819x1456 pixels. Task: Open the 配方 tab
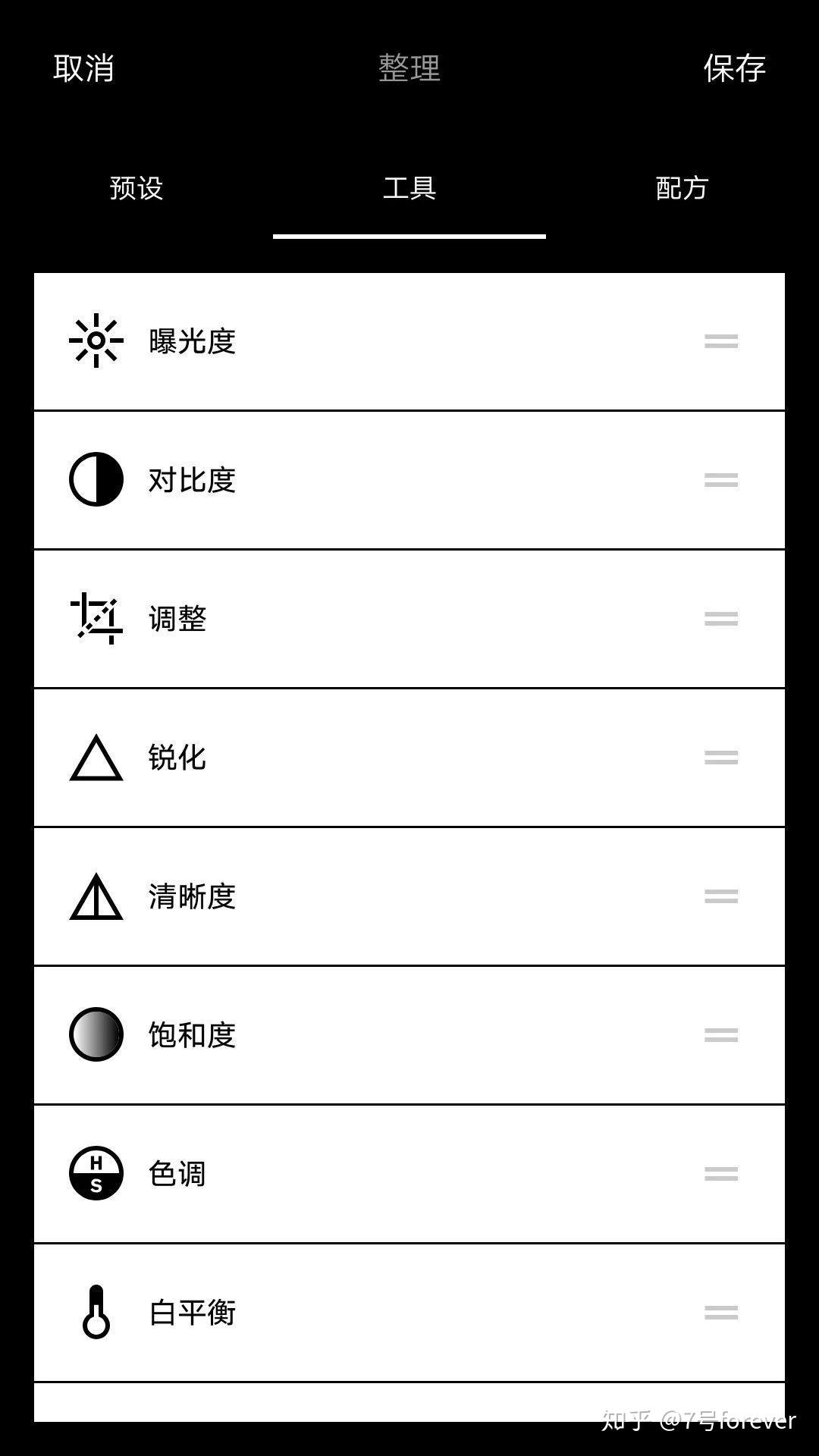(682, 188)
